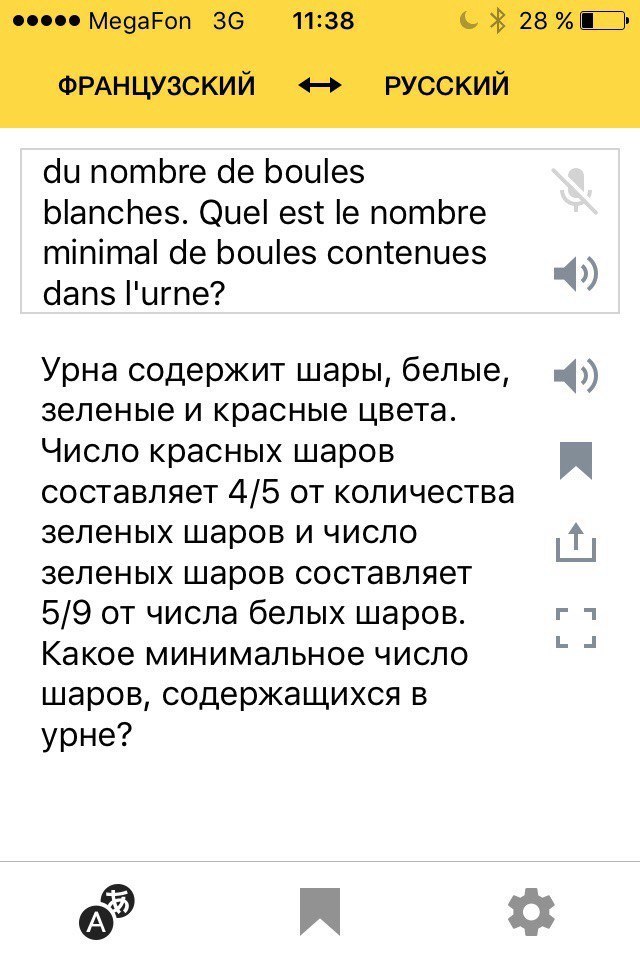Play the Russian translation aloud

[575, 376]
